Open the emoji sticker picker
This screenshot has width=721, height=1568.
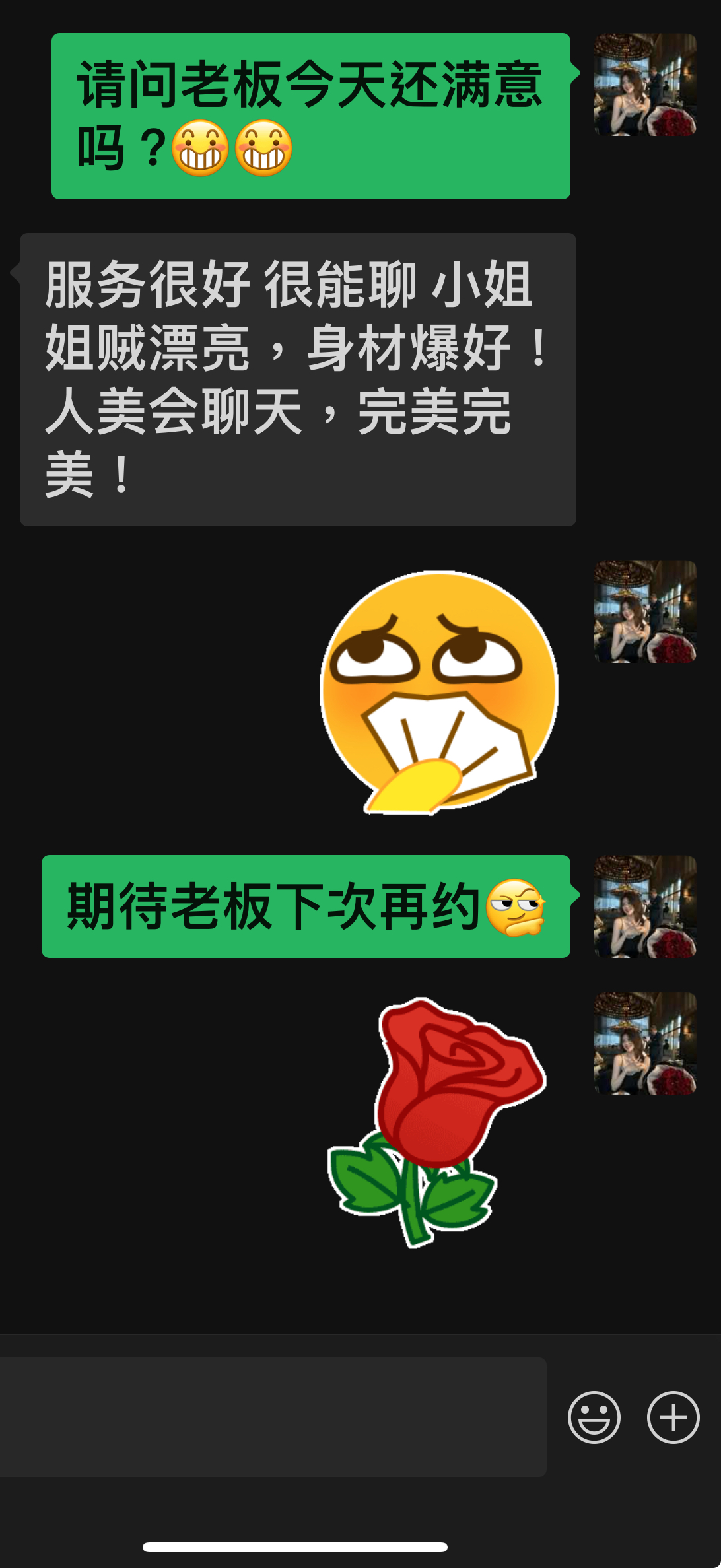pos(594,1417)
